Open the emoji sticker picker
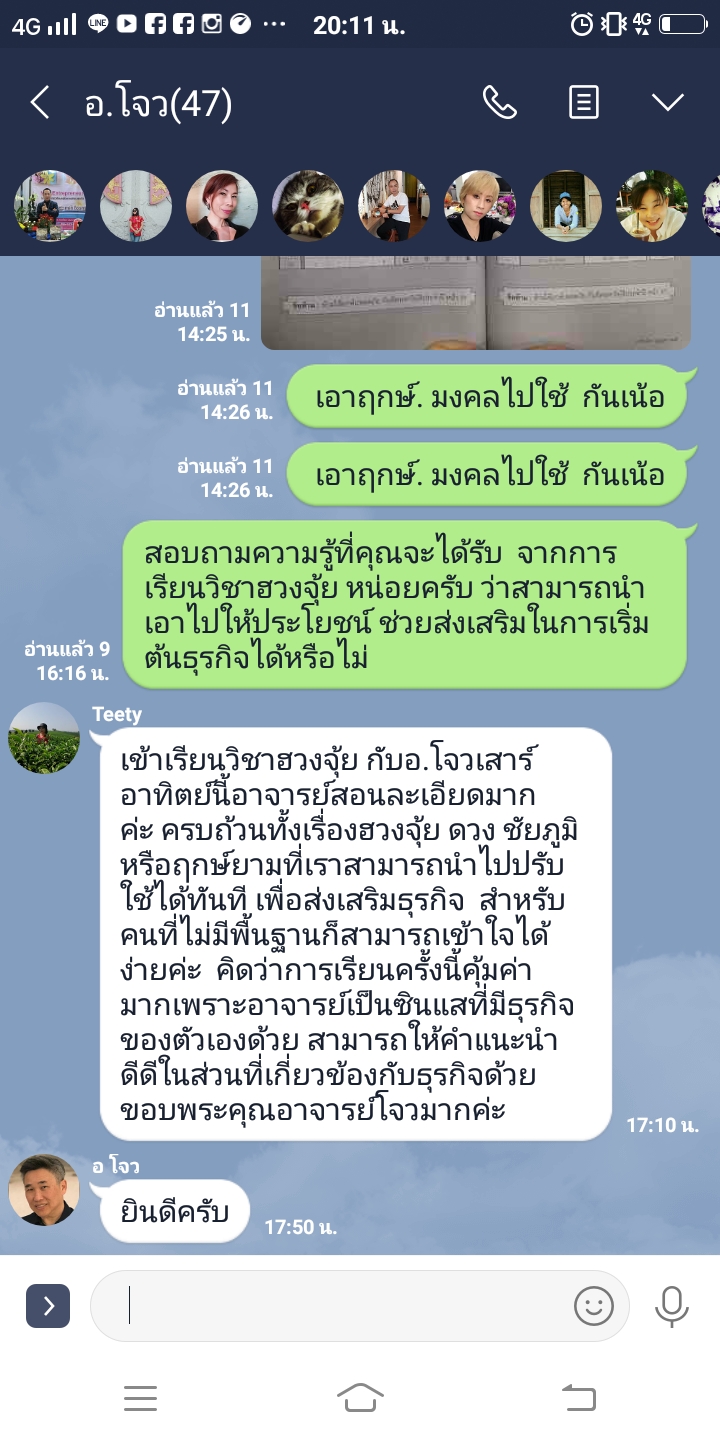Viewport: 720px width, 1440px height. pyautogui.click(x=593, y=1305)
